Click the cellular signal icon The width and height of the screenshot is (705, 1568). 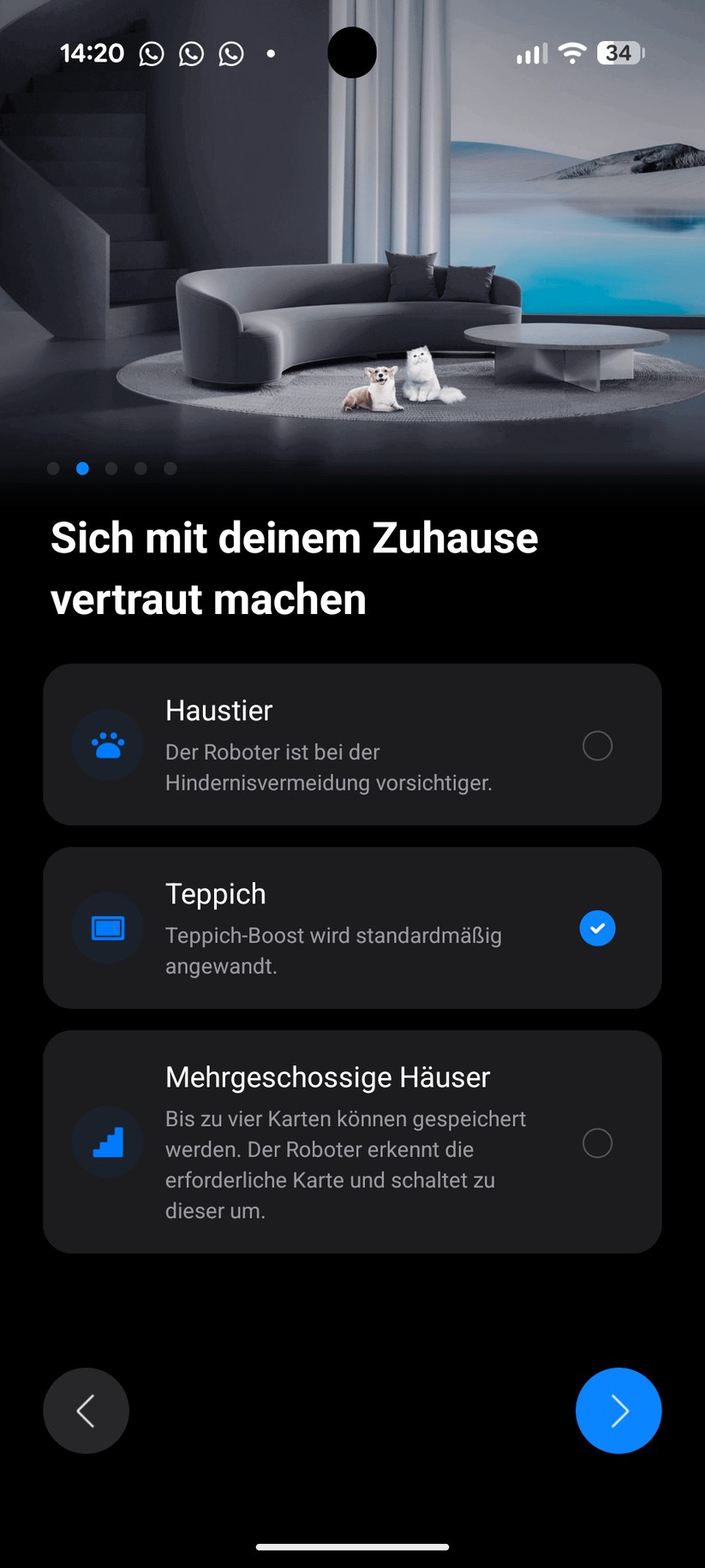coord(529,53)
